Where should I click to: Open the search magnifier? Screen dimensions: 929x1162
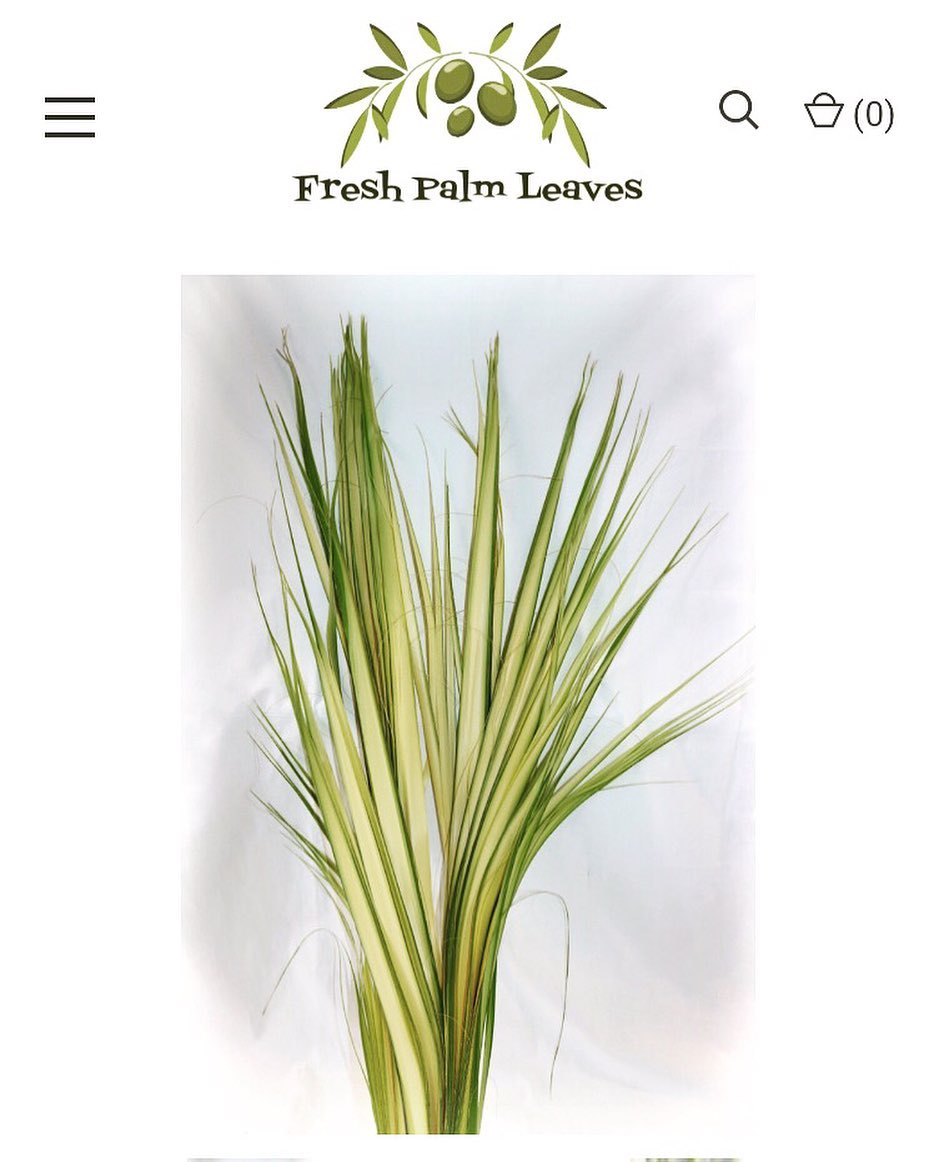738,110
